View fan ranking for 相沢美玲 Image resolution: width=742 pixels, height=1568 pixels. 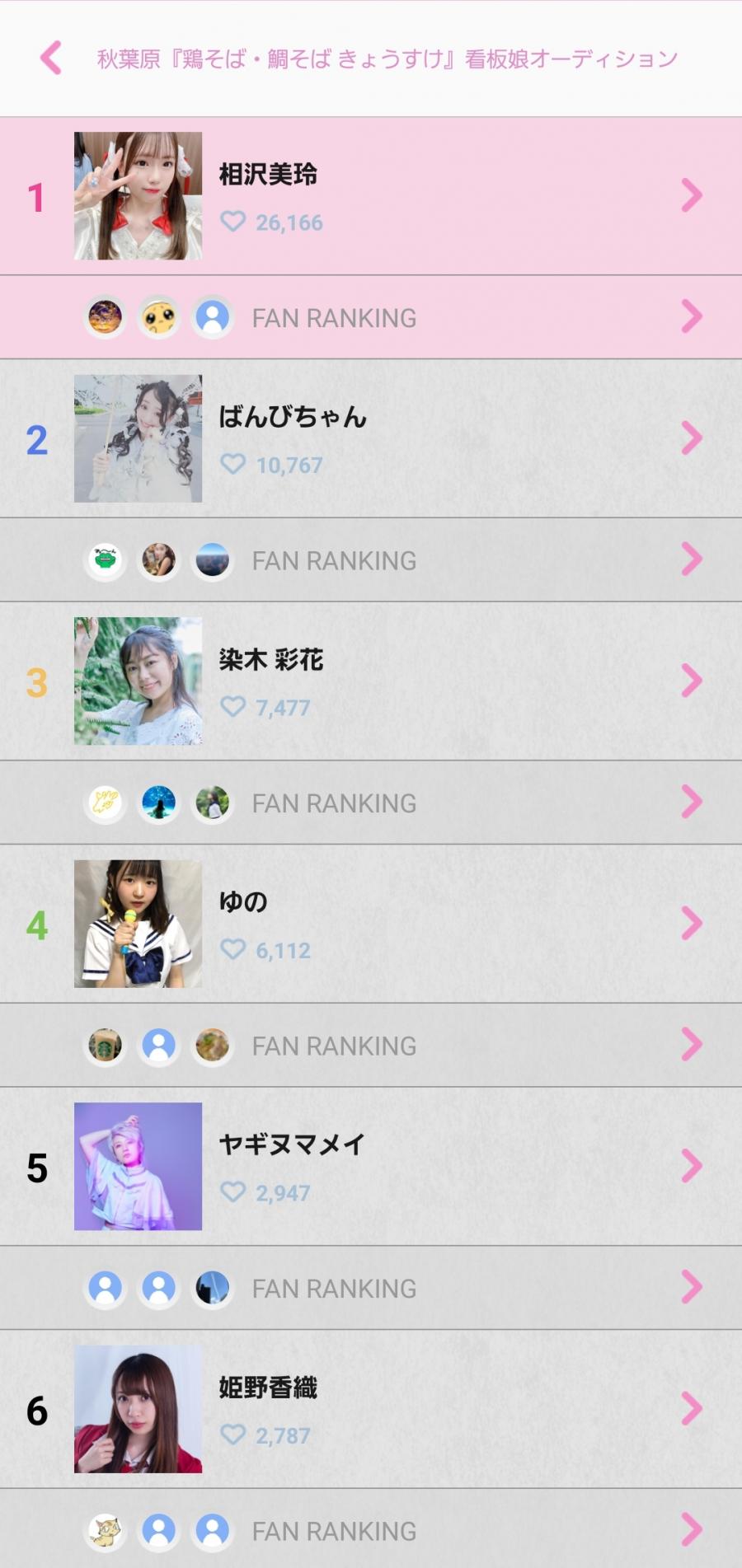pyautogui.click(x=371, y=317)
